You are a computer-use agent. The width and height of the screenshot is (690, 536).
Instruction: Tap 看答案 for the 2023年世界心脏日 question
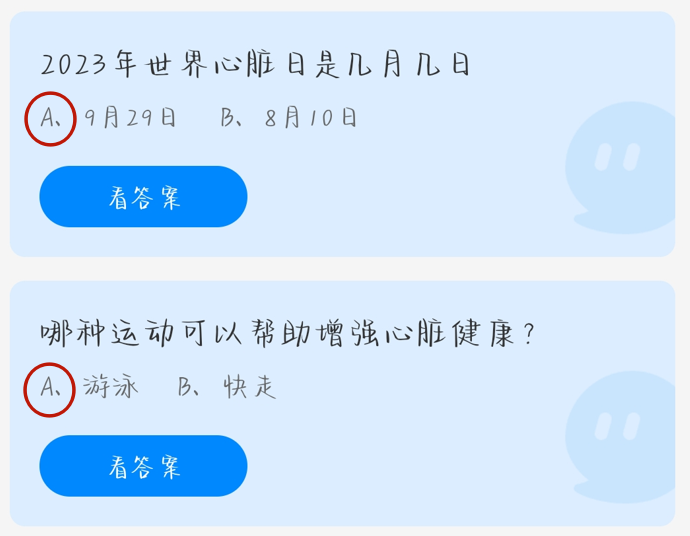click(x=143, y=197)
